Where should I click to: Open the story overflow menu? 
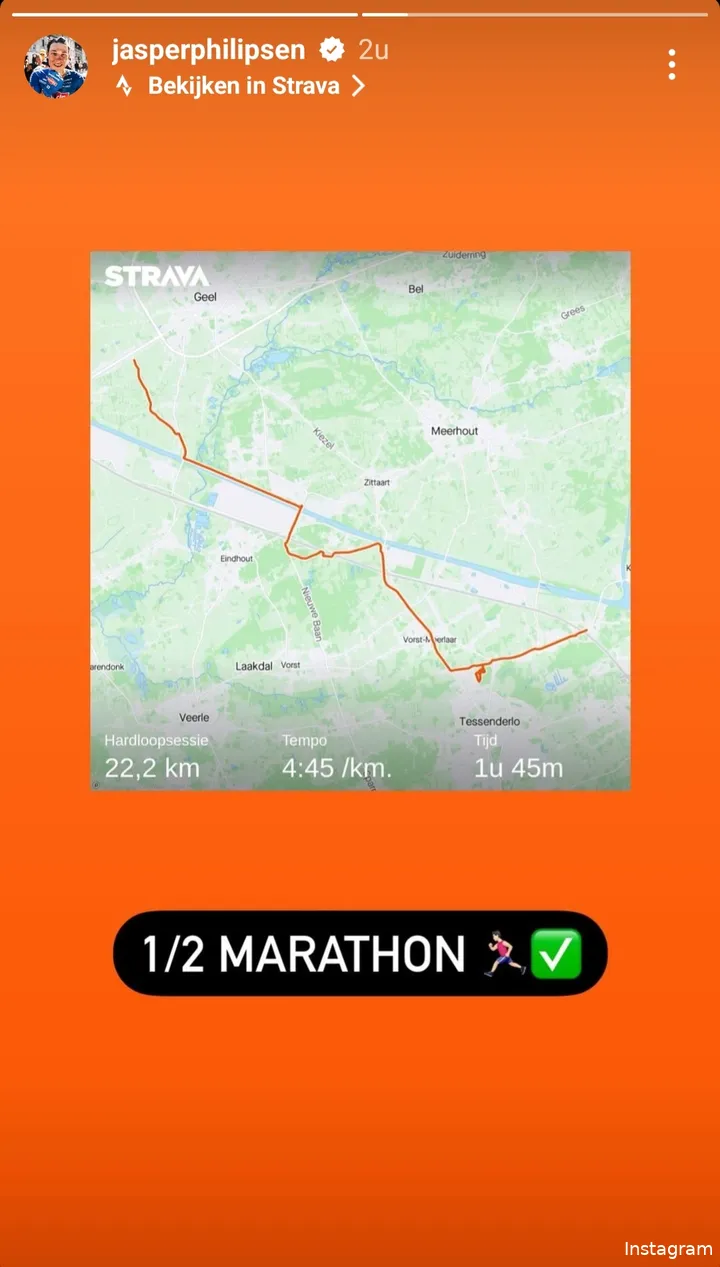pyautogui.click(x=672, y=65)
